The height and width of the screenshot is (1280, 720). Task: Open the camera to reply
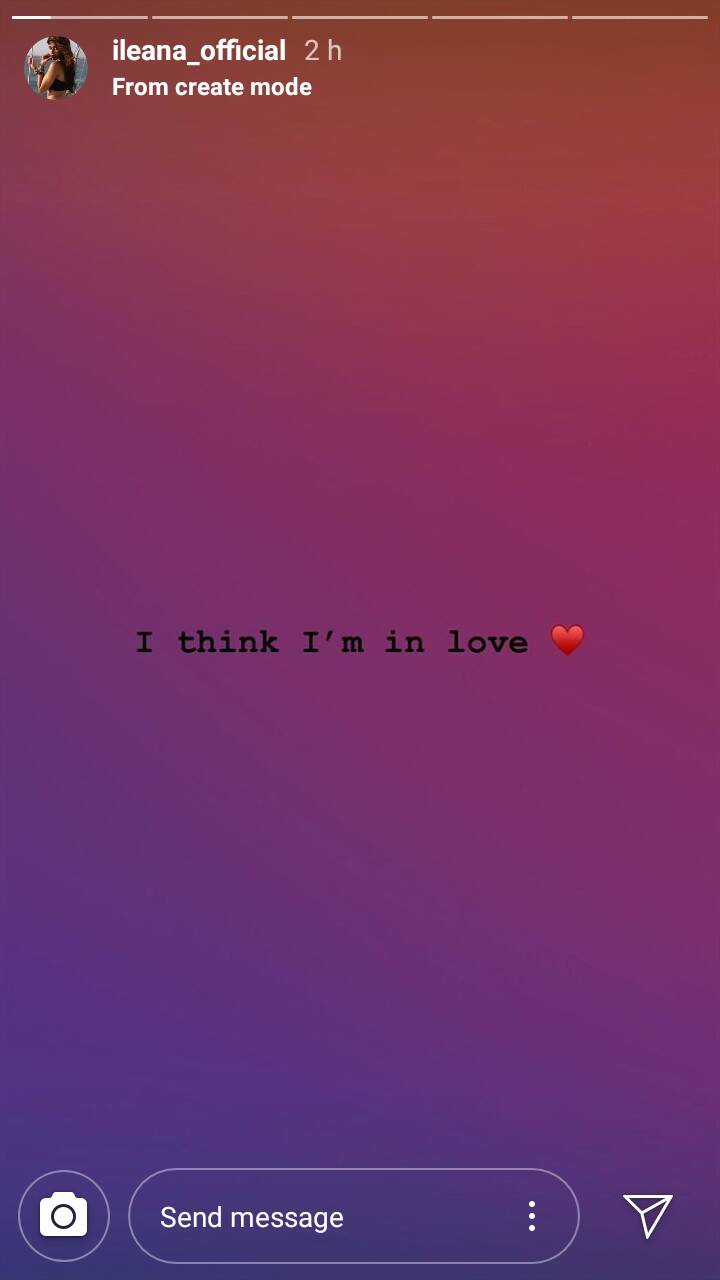pos(64,1216)
